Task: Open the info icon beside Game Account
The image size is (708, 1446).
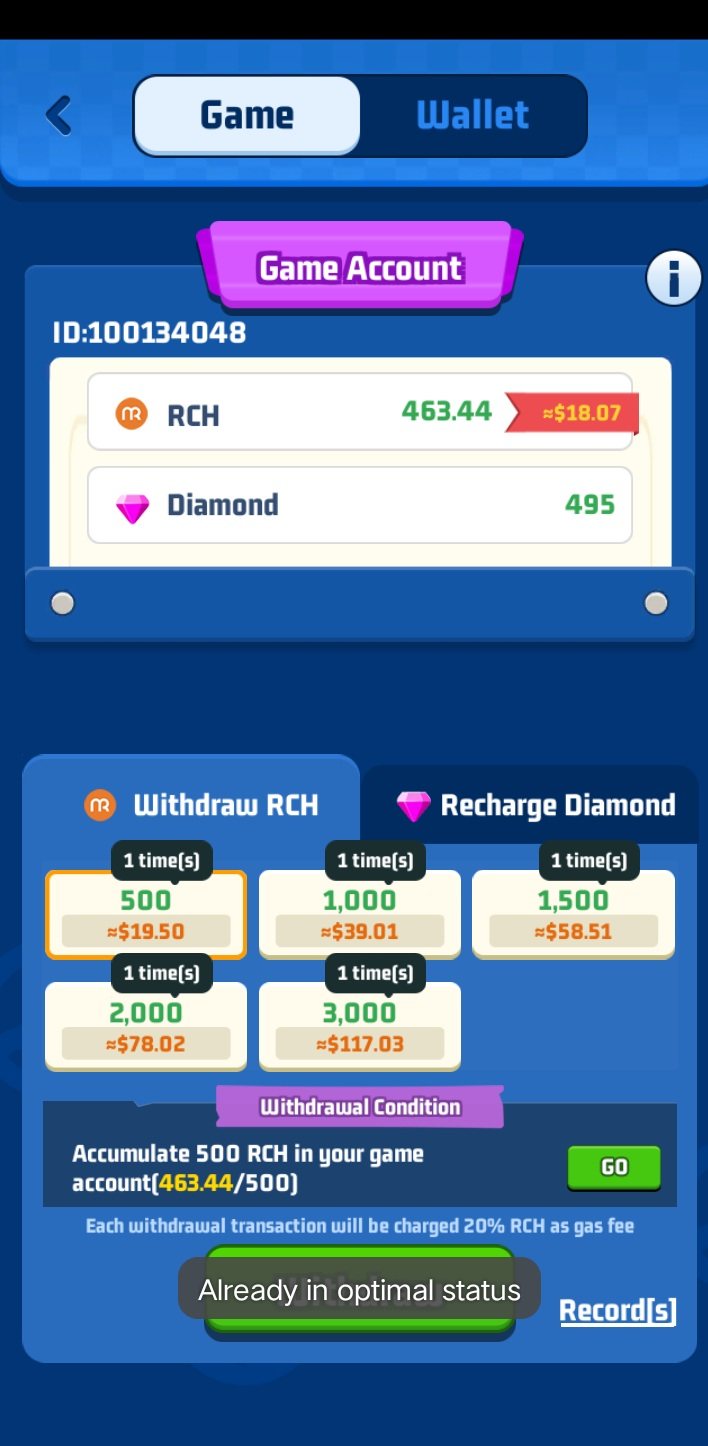Action: 673,278
